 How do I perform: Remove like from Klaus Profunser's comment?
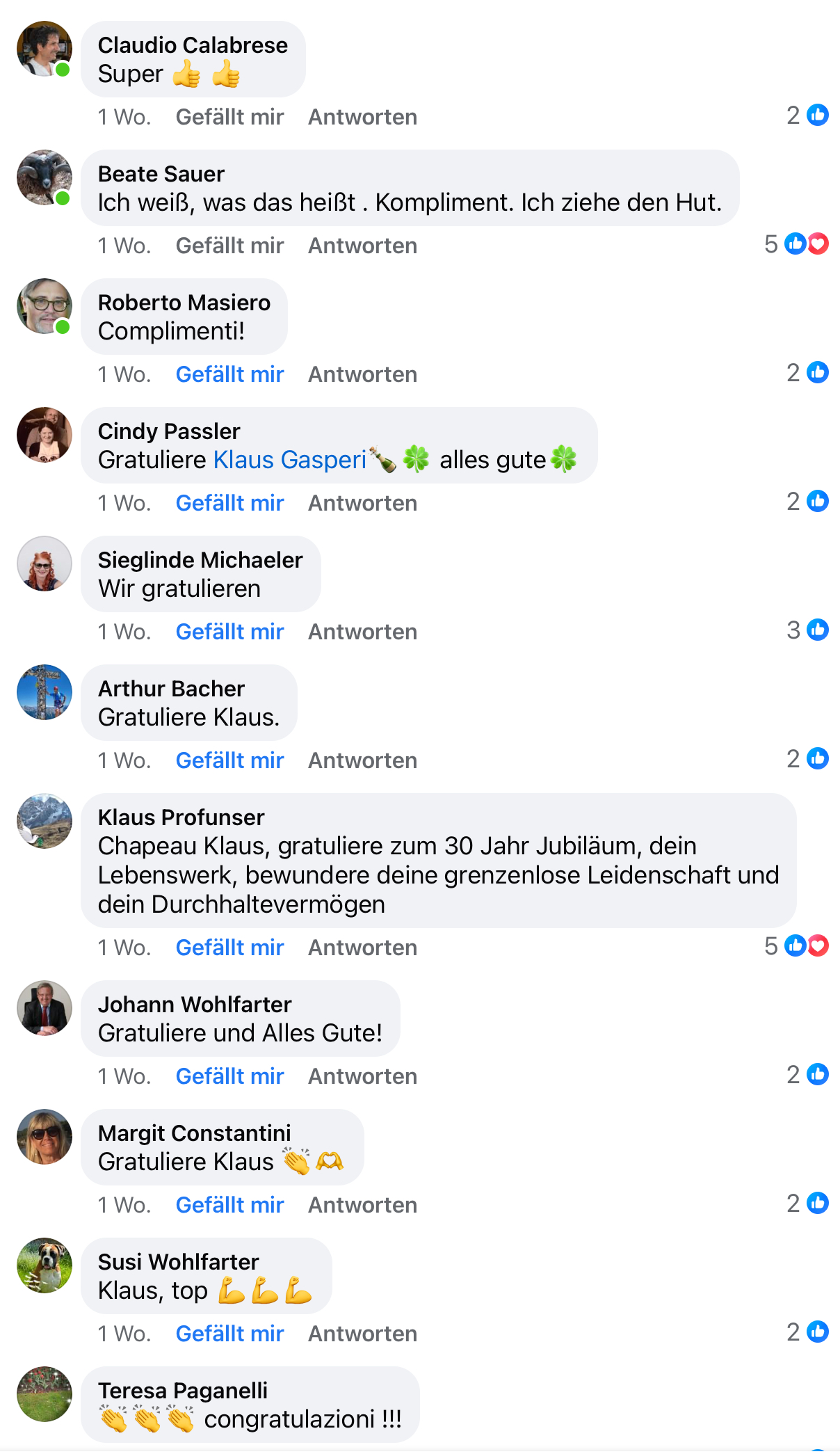click(x=229, y=948)
